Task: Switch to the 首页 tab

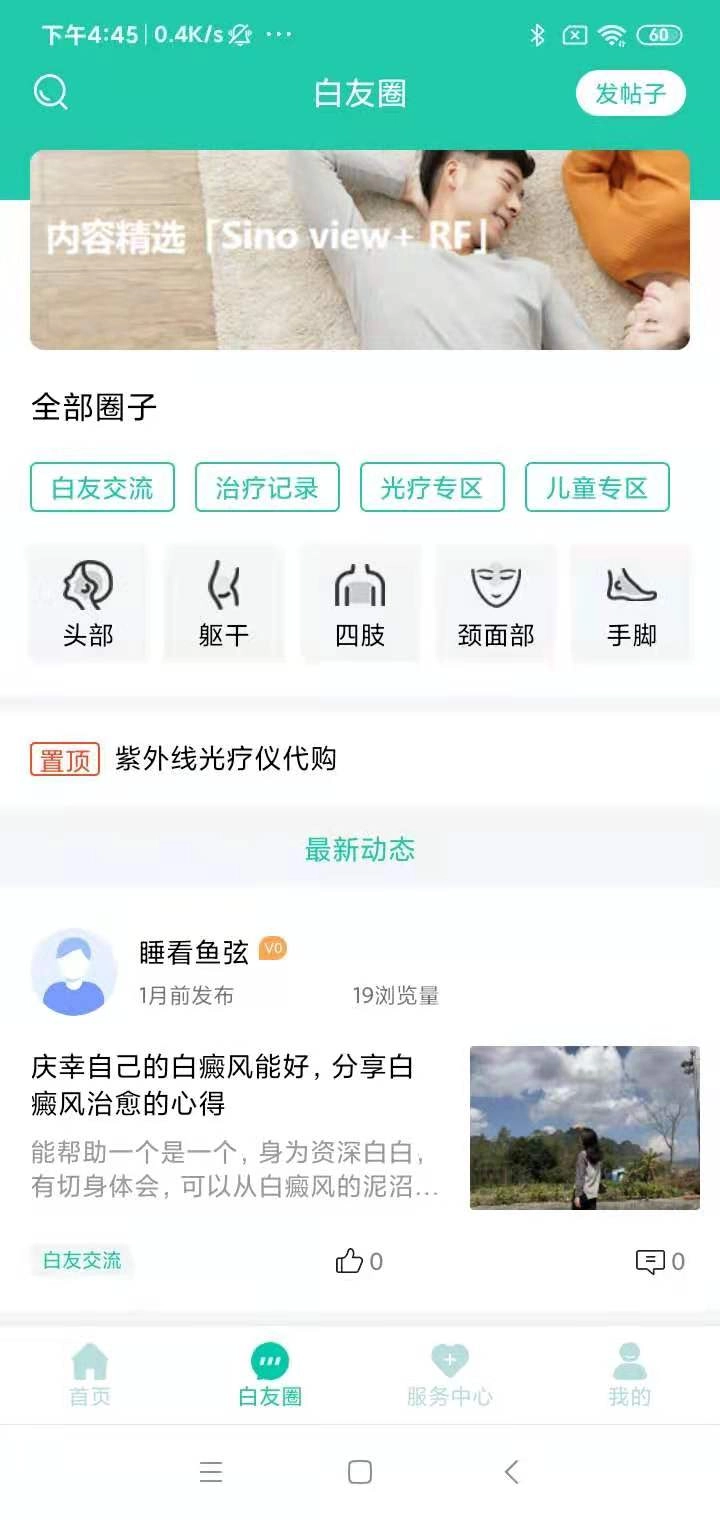Action: [x=90, y=1375]
